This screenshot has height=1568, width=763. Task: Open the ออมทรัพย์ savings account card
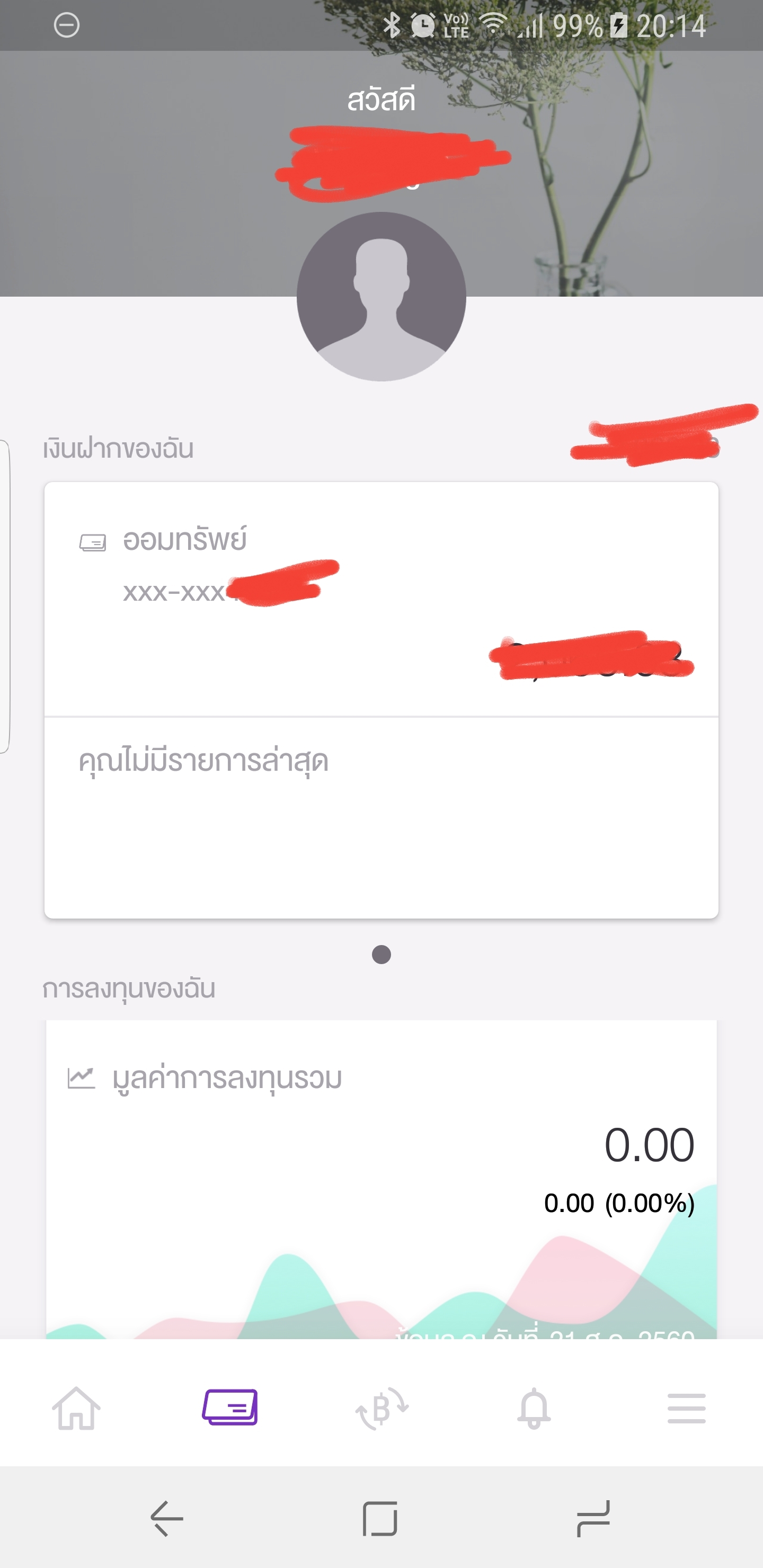(x=381, y=599)
